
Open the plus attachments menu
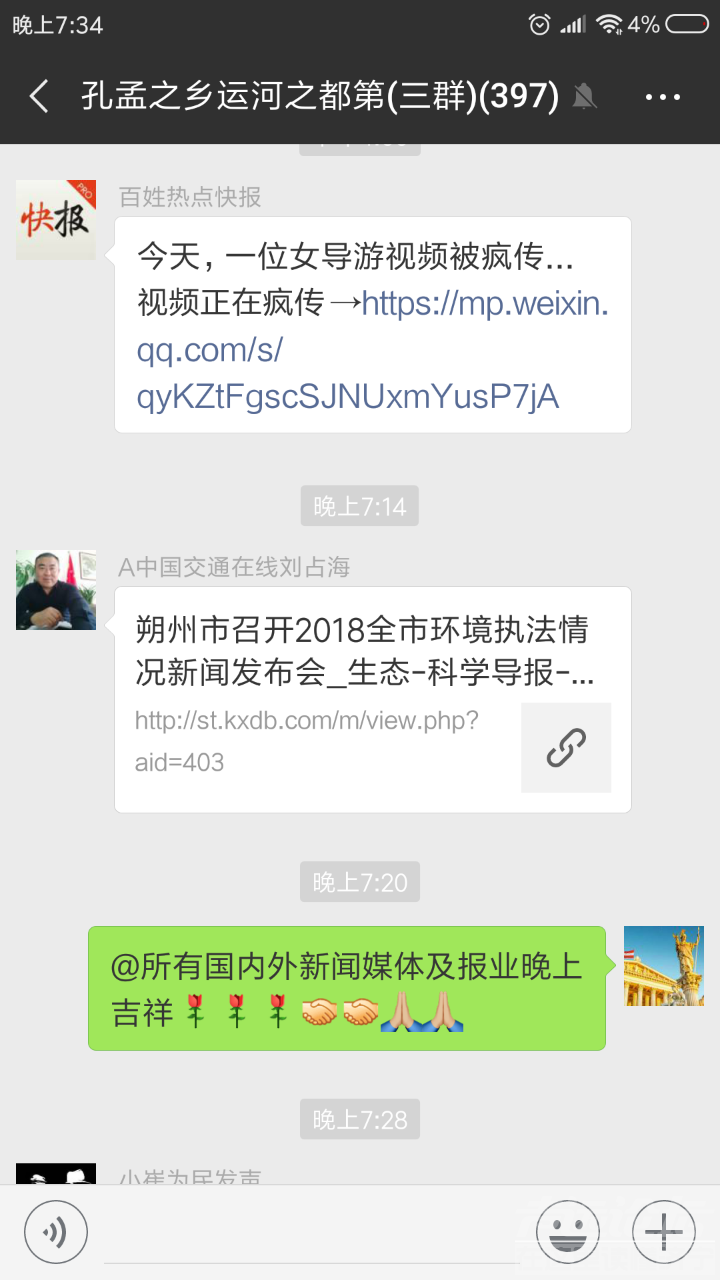664,1232
